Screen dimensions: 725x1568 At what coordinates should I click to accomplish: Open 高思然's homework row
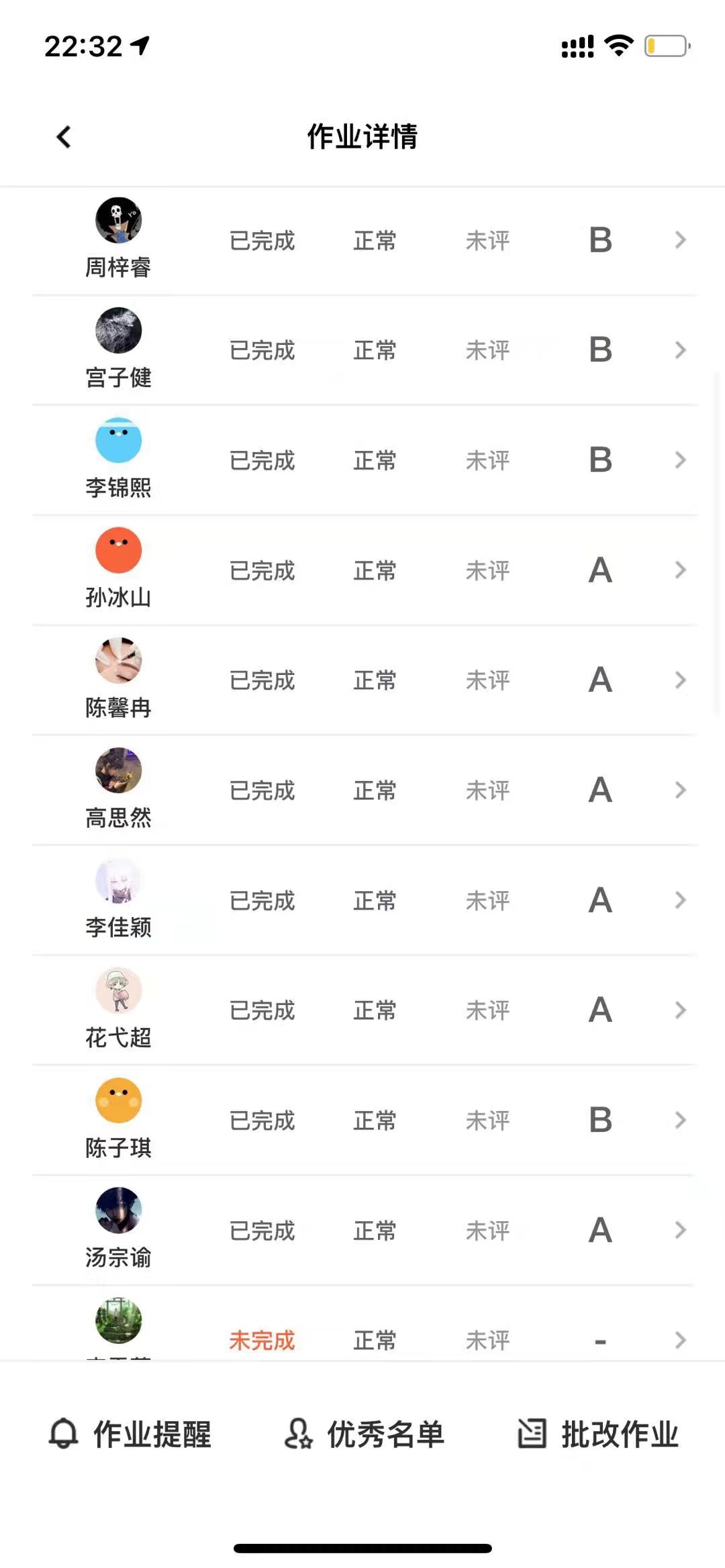pos(362,790)
